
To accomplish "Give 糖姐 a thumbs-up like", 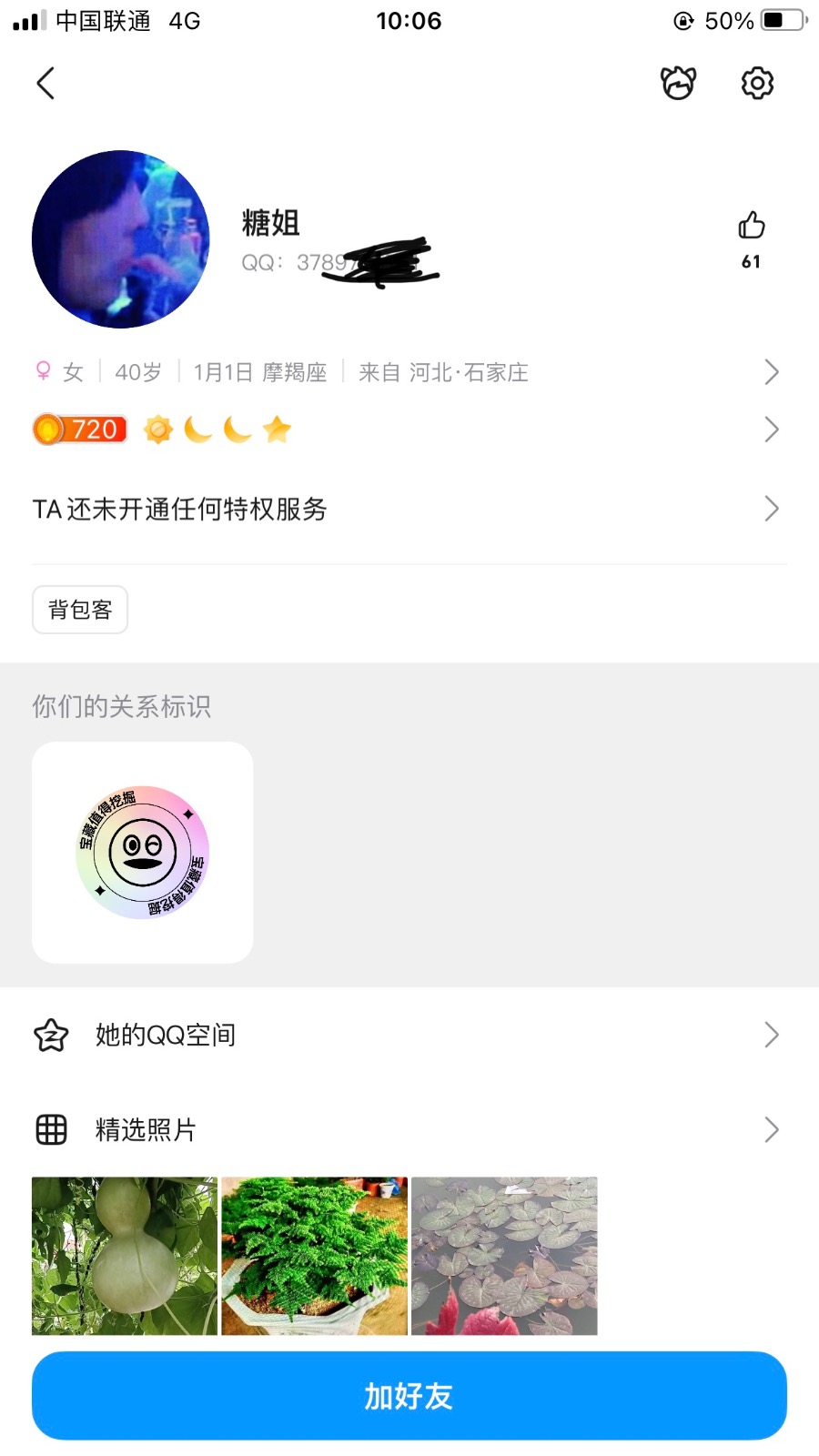I will pyautogui.click(x=751, y=227).
